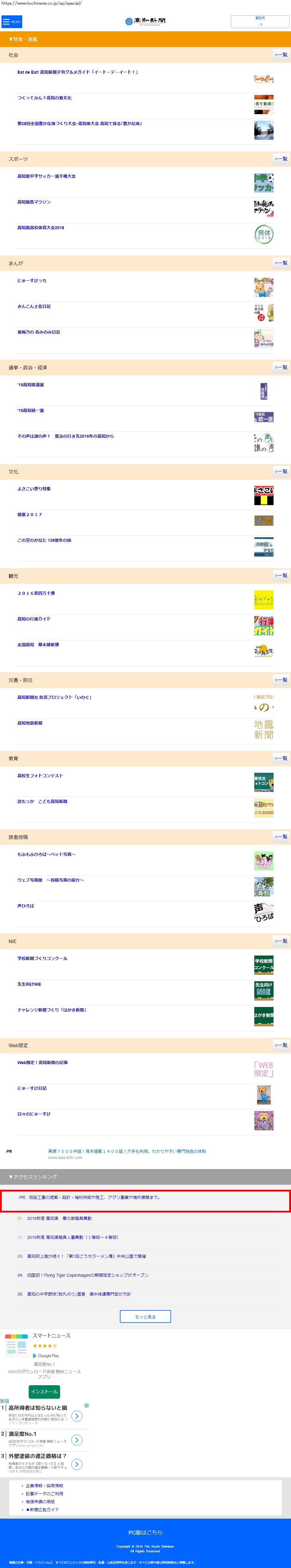
Task: Open '19高知県議選 special
Action: click(x=30, y=385)
